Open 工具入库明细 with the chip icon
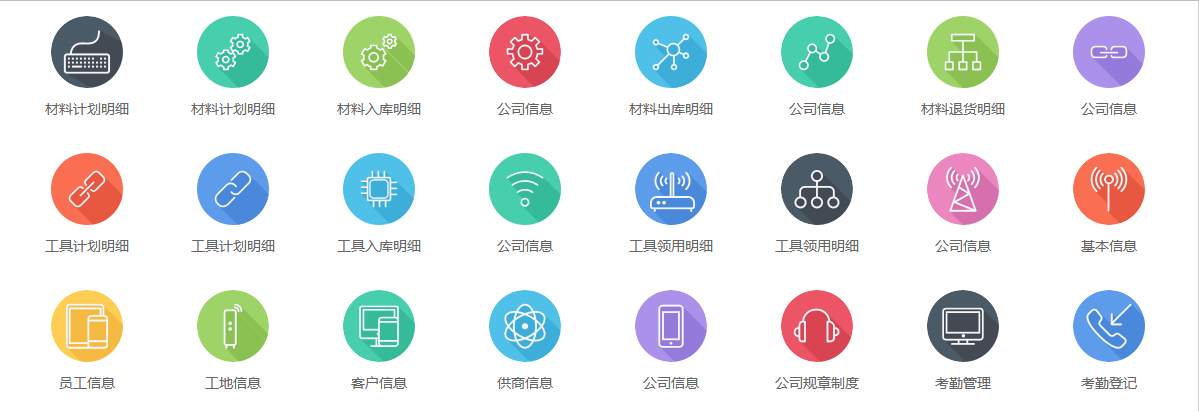 pos(379,190)
